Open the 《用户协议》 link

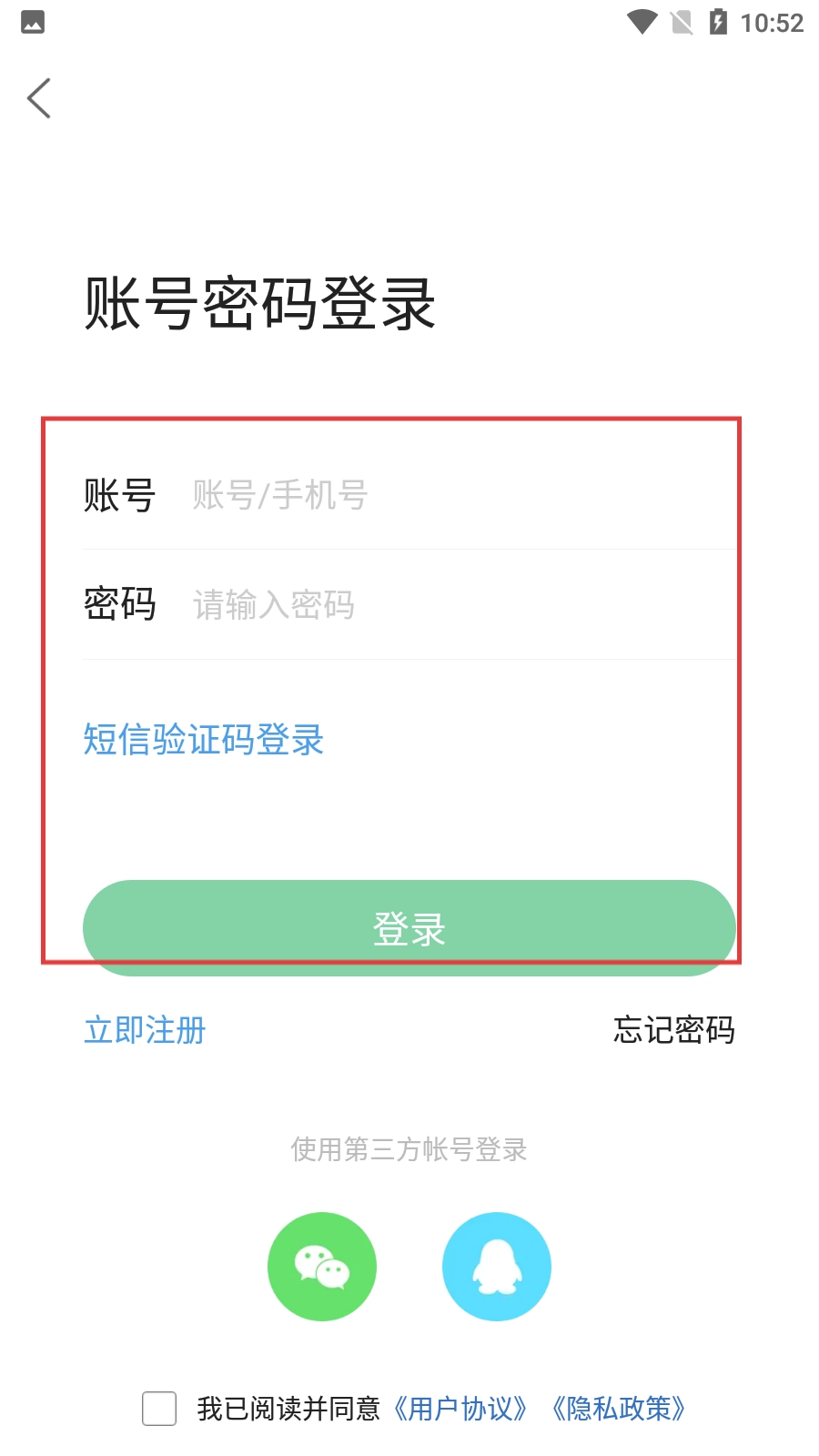click(x=460, y=1409)
